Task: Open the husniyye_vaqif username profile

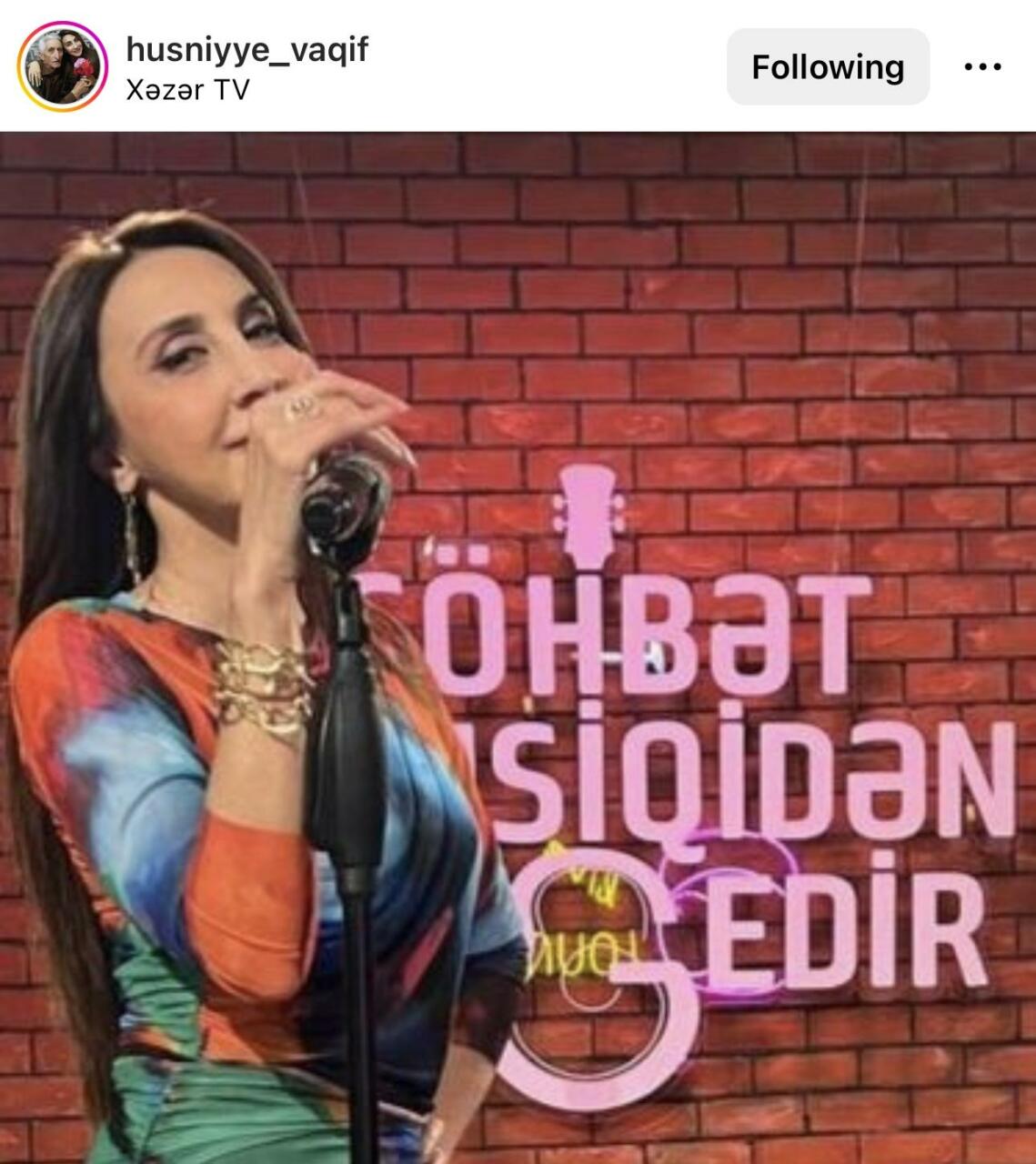Action: click(246, 49)
